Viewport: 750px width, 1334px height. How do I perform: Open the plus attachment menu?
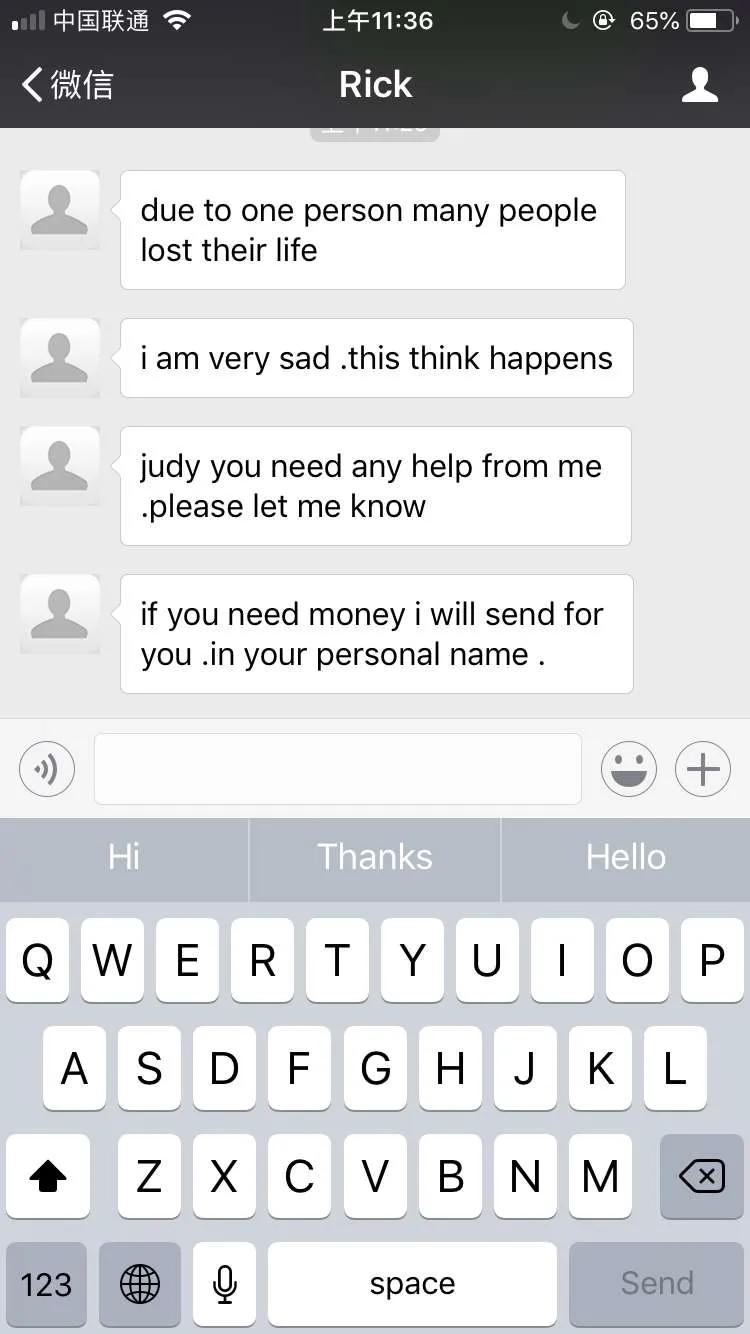tap(703, 769)
